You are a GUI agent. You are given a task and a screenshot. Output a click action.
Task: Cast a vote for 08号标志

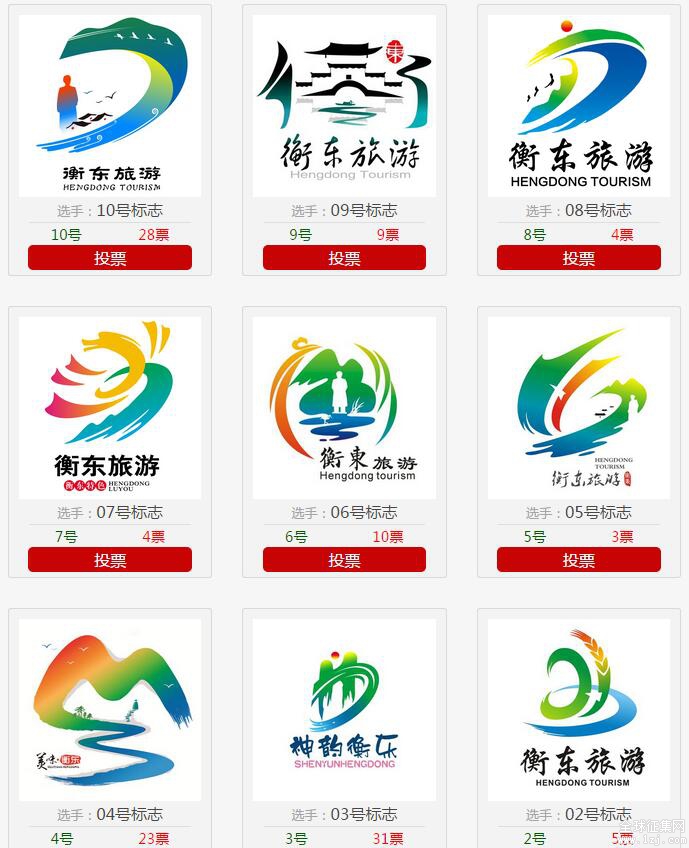tap(578, 258)
